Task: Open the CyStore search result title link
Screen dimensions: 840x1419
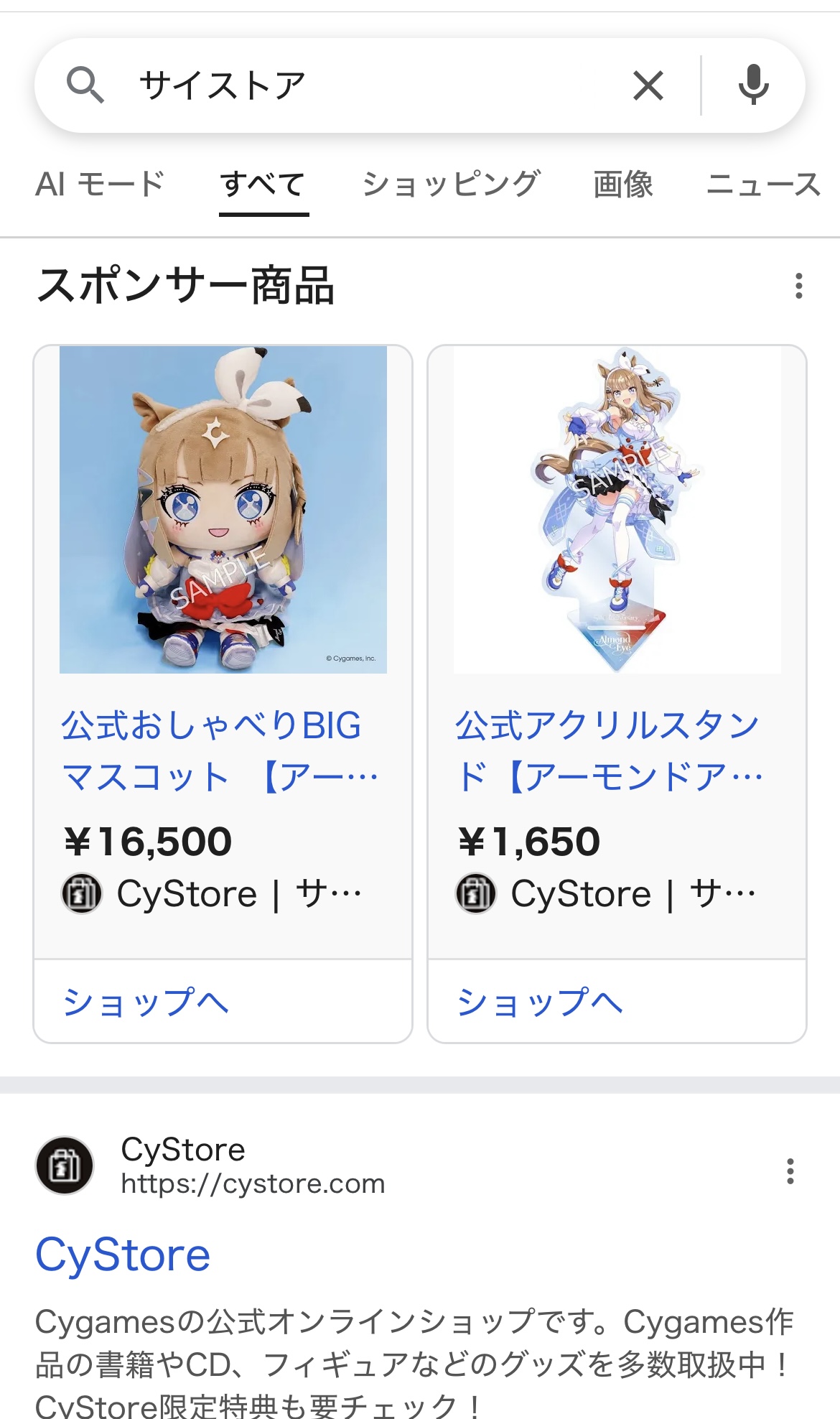Action: click(x=123, y=1255)
